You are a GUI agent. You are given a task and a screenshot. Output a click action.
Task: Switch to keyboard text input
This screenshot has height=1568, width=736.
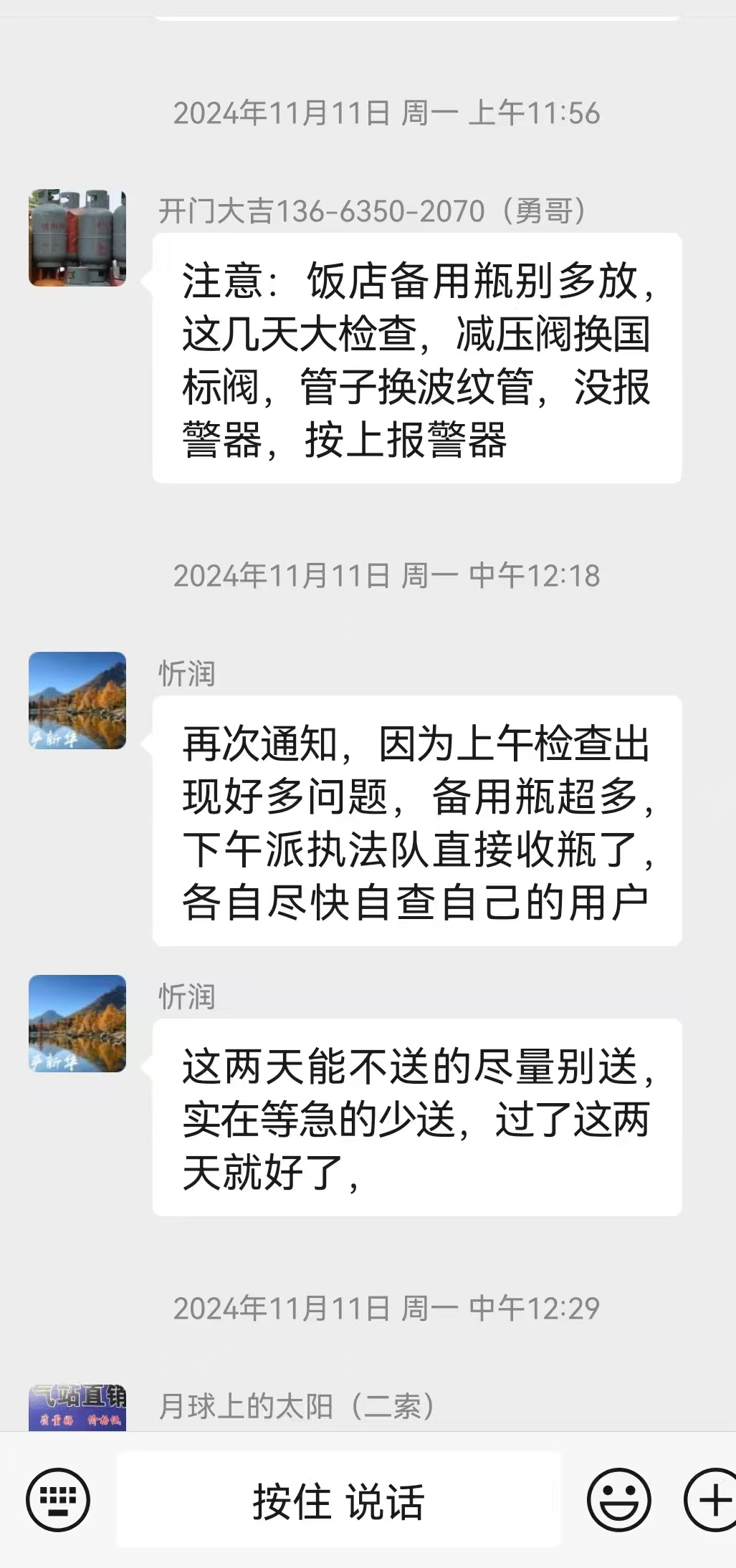pyautogui.click(x=58, y=1499)
